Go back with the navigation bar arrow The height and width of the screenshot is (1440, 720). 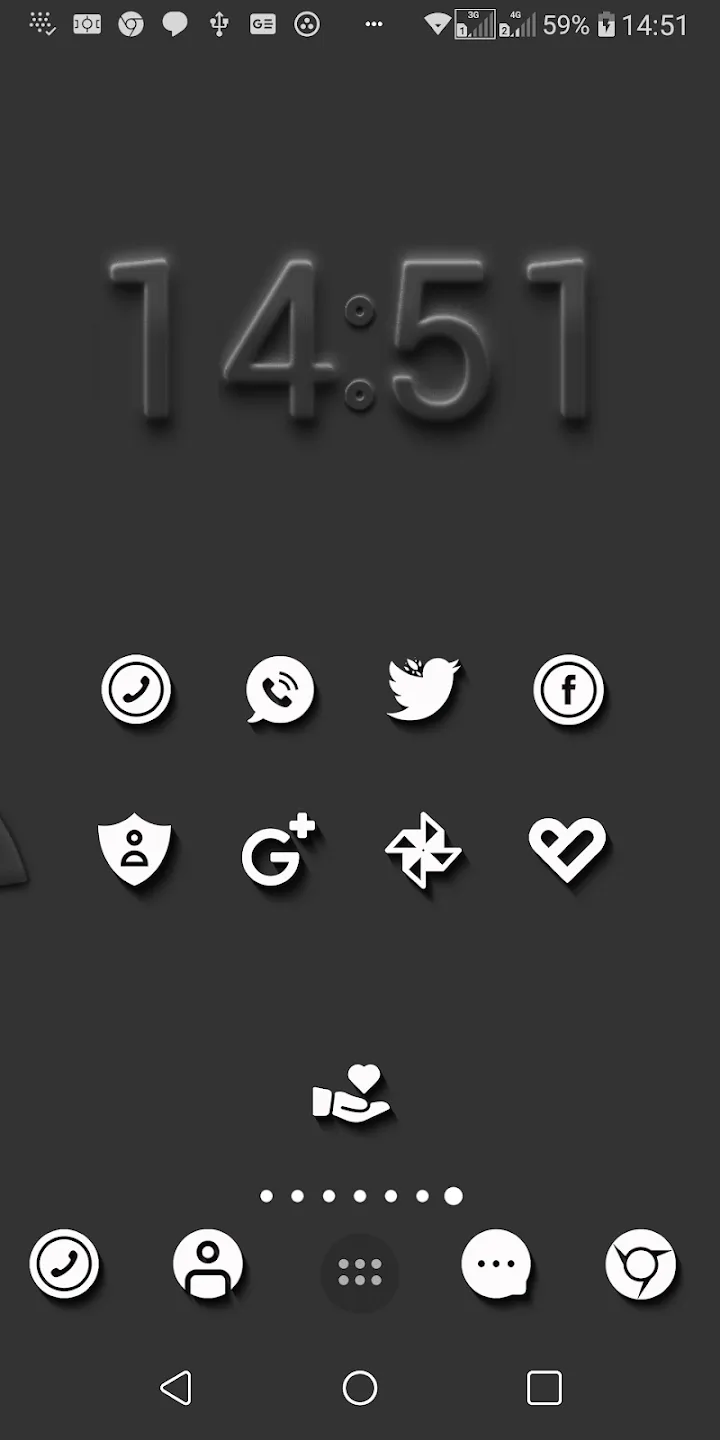[176, 1388]
